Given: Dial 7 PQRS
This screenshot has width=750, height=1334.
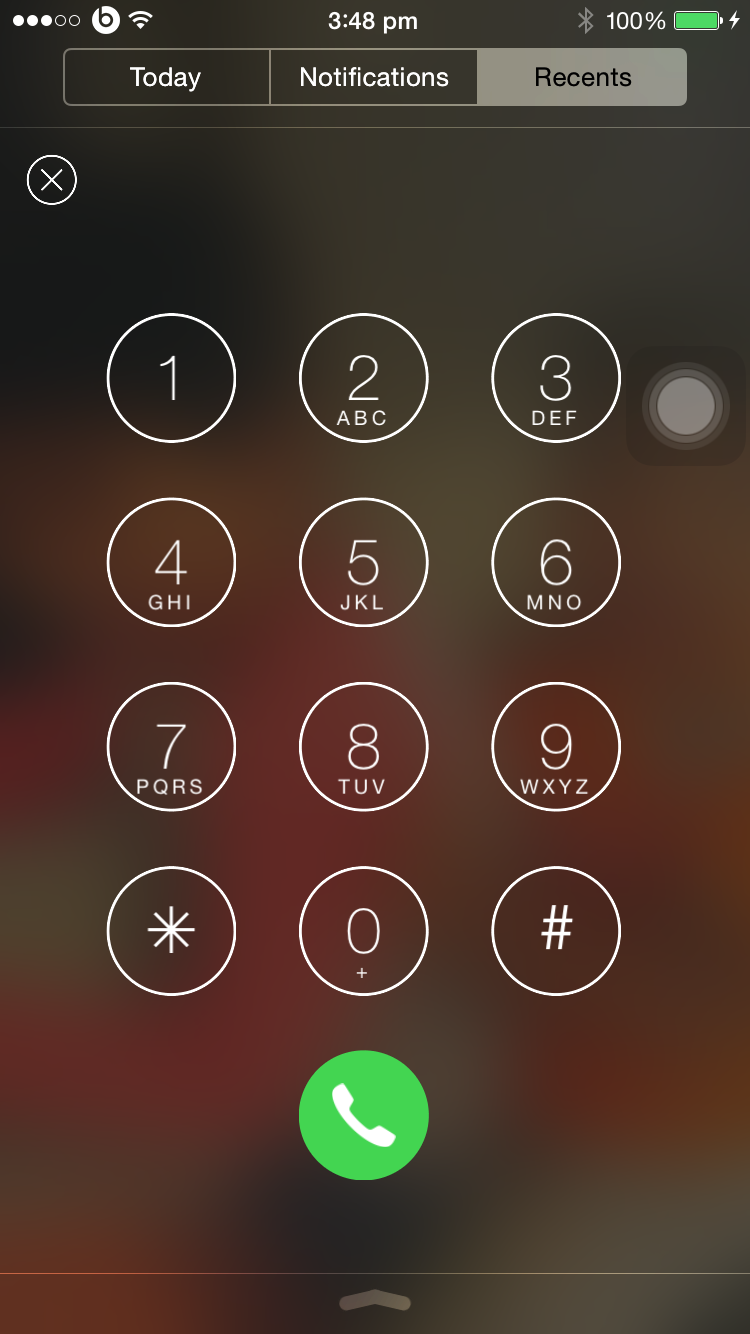Looking at the screenshot, I should point(171,747).
